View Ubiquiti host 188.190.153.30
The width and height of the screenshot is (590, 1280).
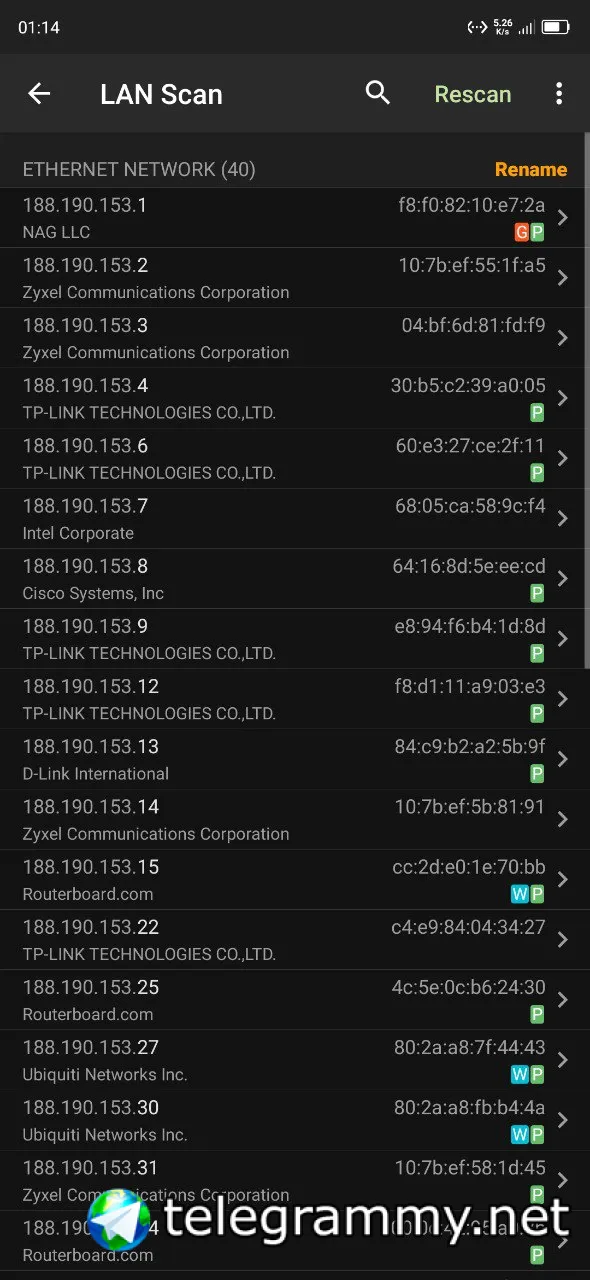point(295,1120)
